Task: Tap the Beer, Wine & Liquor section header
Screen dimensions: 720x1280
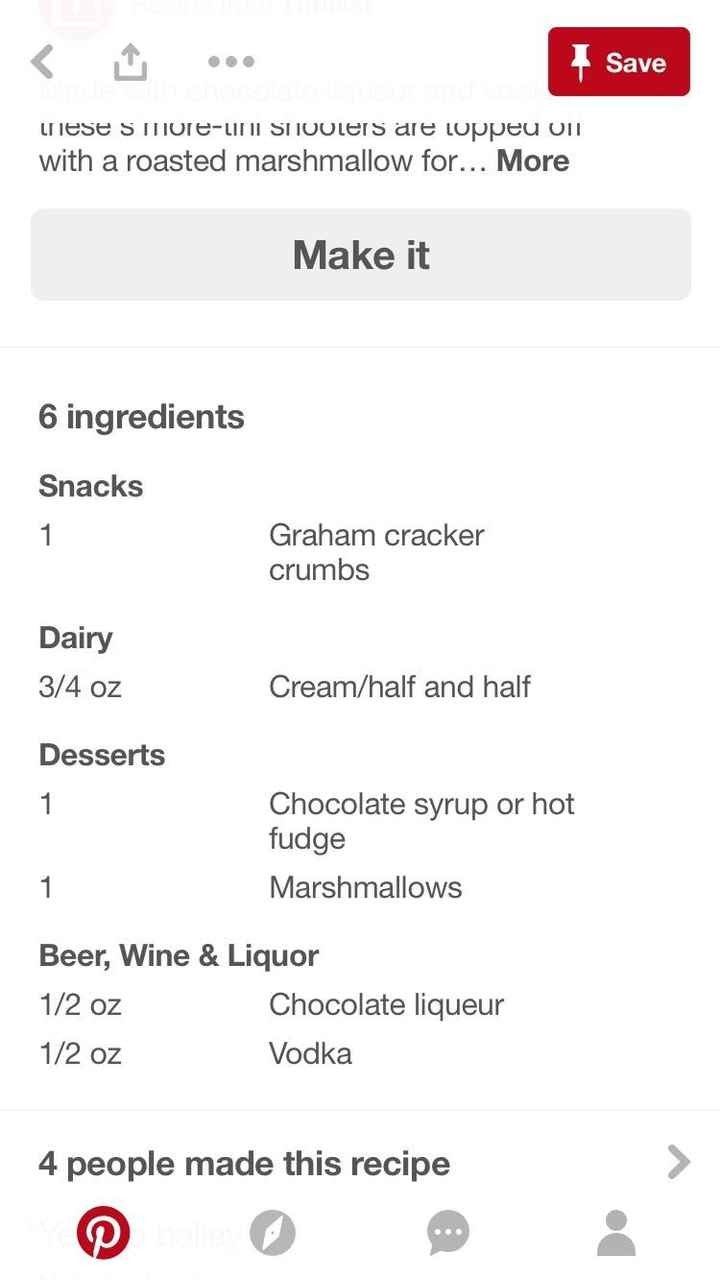Action: [179, 955]
